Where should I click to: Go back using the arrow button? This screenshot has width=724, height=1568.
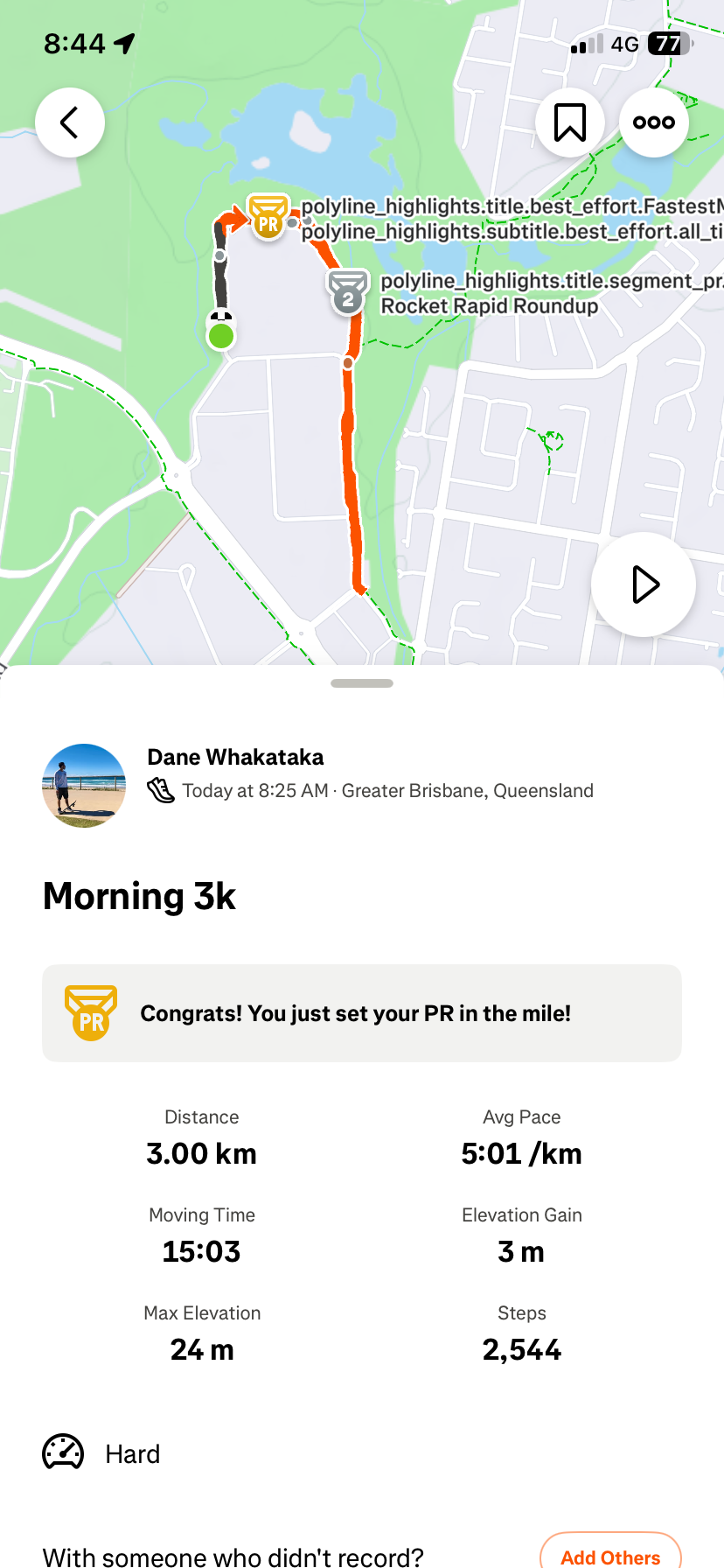70,122
